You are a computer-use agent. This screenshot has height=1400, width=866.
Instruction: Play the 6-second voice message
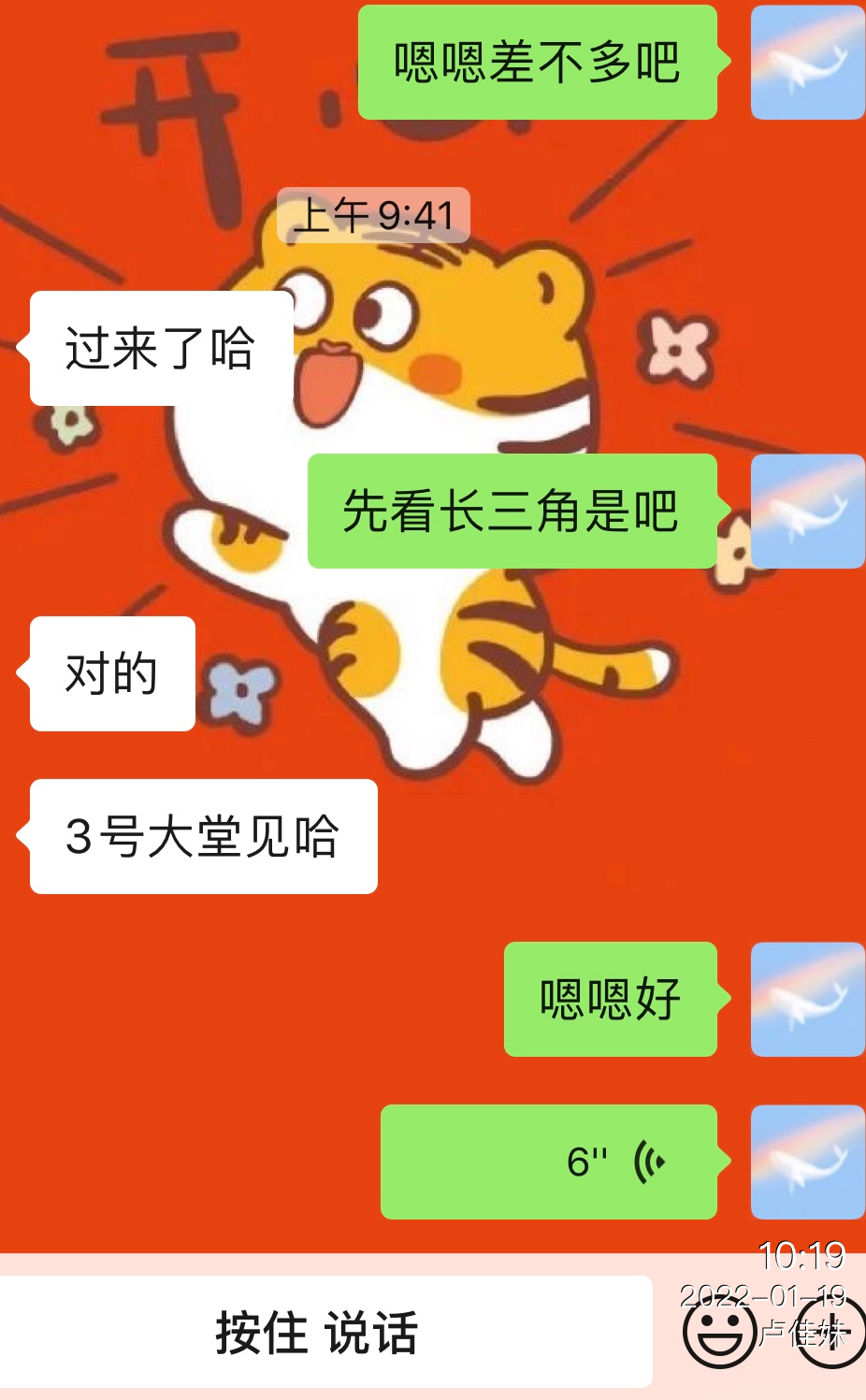[x=549, y=1162]
